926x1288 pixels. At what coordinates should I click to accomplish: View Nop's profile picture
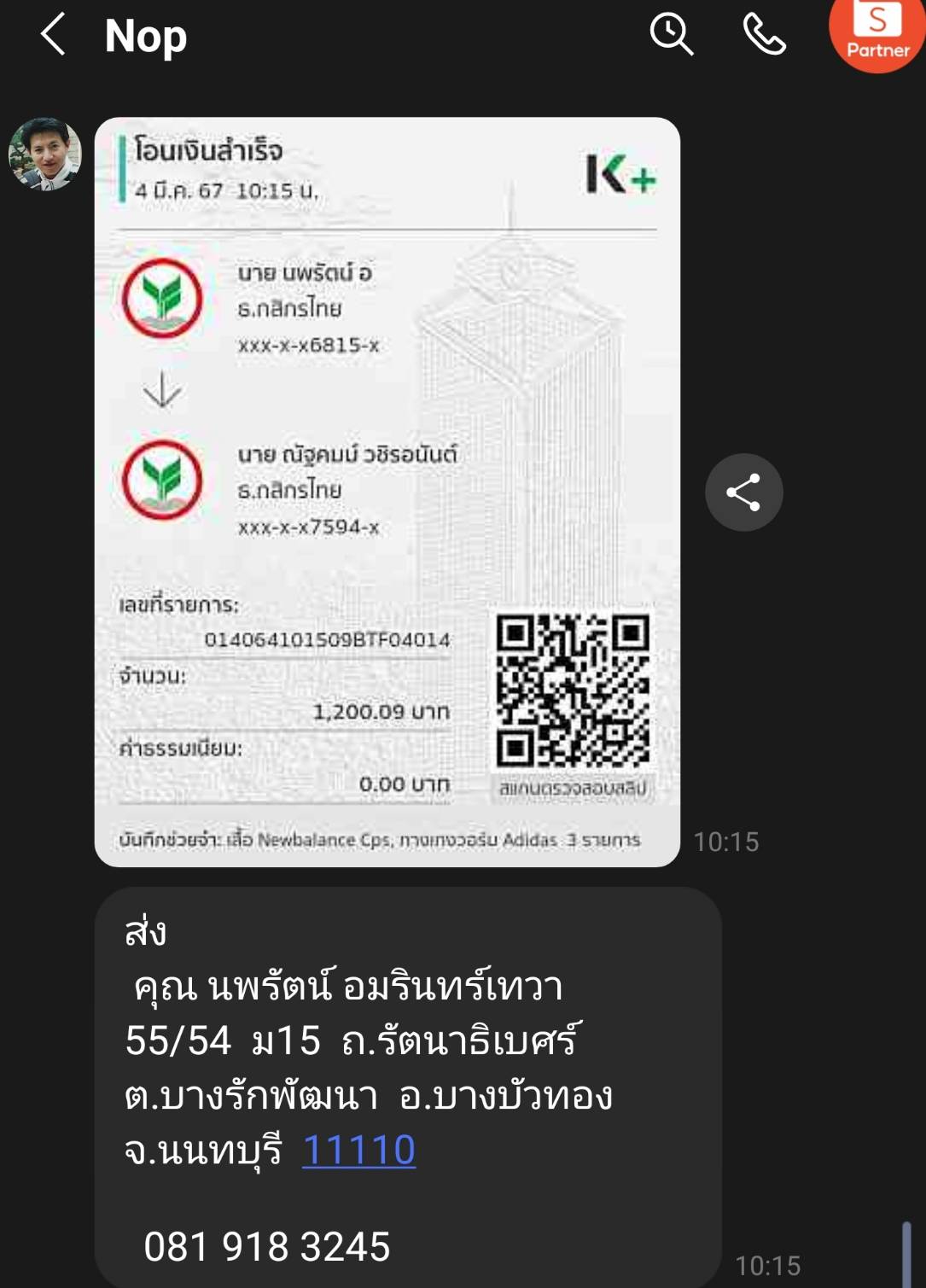click(x=45, y=154)
